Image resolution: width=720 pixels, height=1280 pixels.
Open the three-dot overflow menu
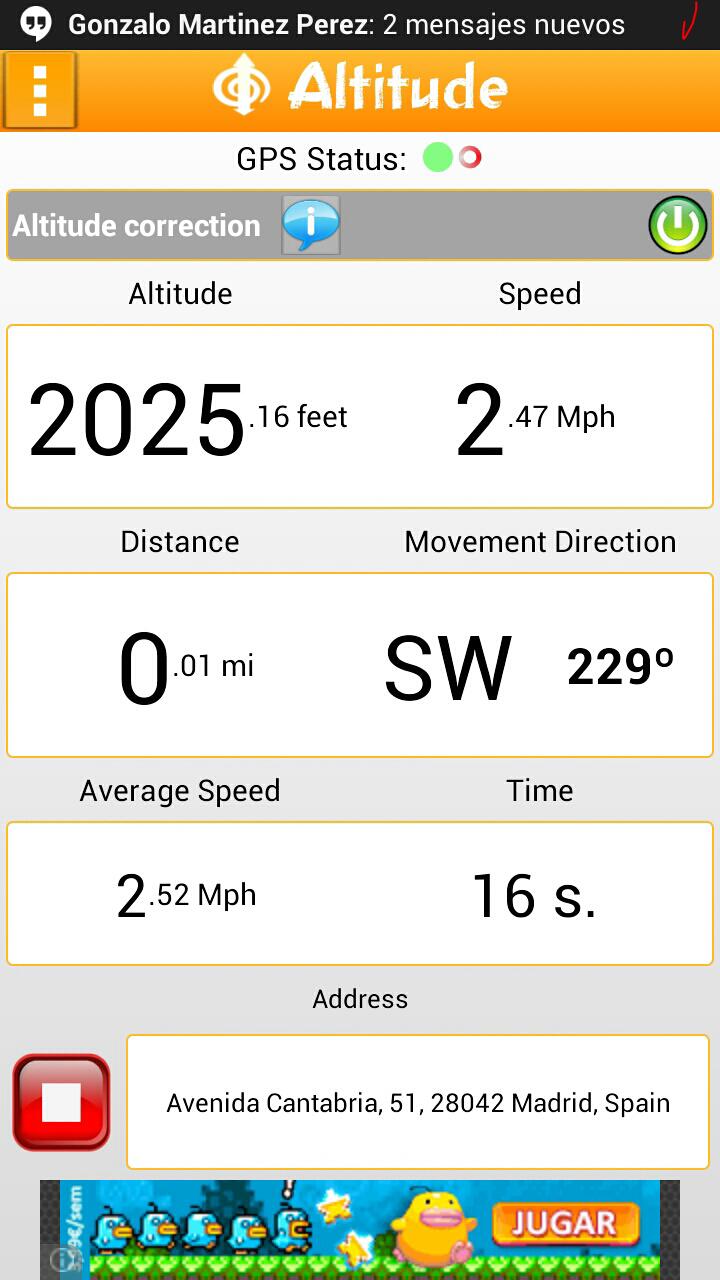tap(40, 89)
